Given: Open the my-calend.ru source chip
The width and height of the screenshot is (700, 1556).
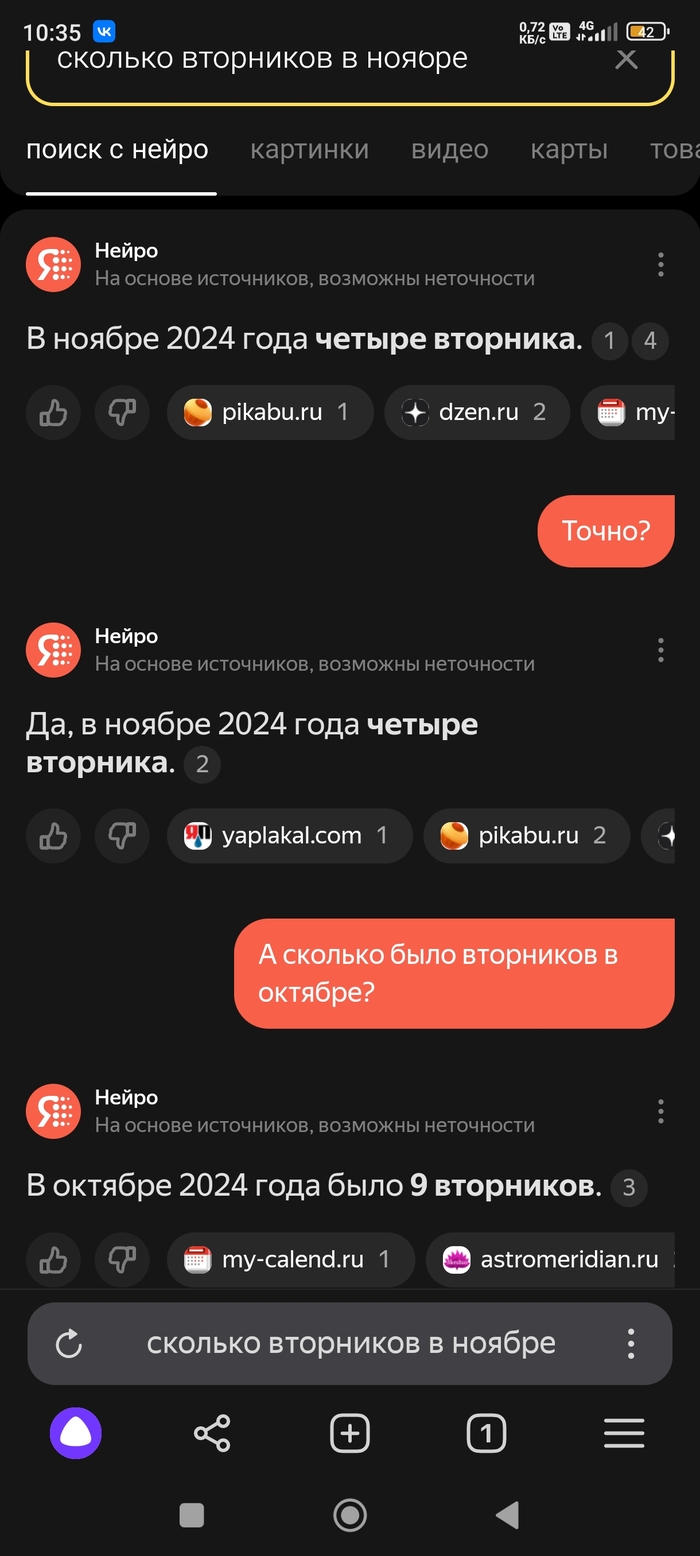Looking at the screenshot, I should (289, 1260).
